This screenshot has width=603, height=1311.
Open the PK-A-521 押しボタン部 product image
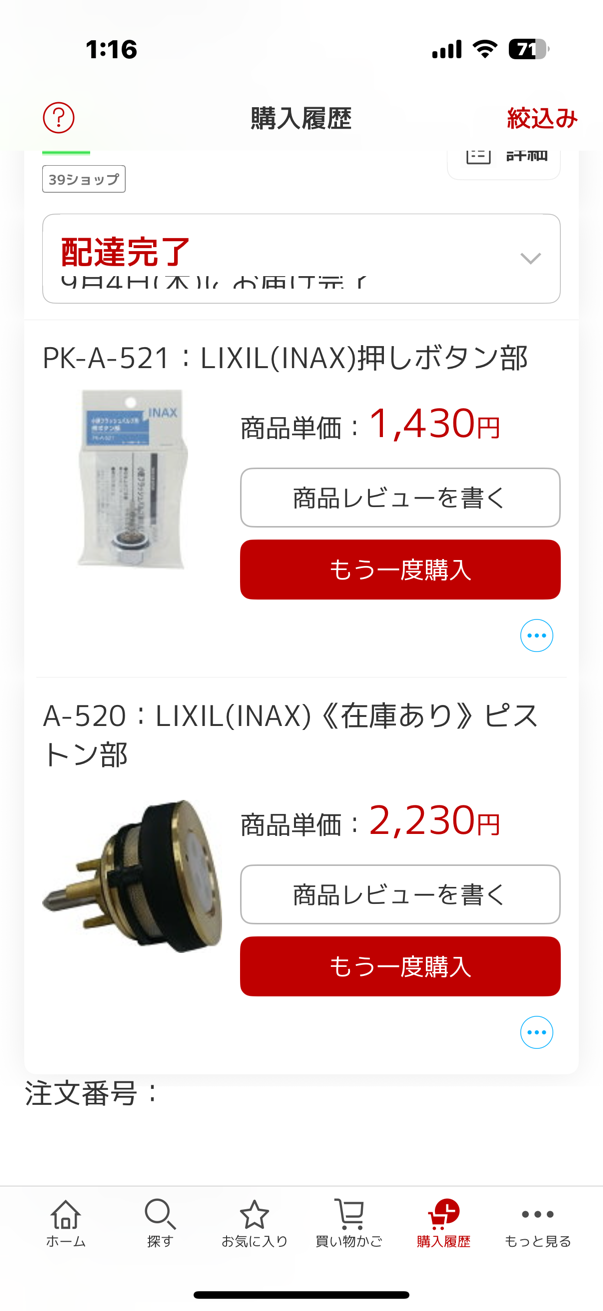133,479
